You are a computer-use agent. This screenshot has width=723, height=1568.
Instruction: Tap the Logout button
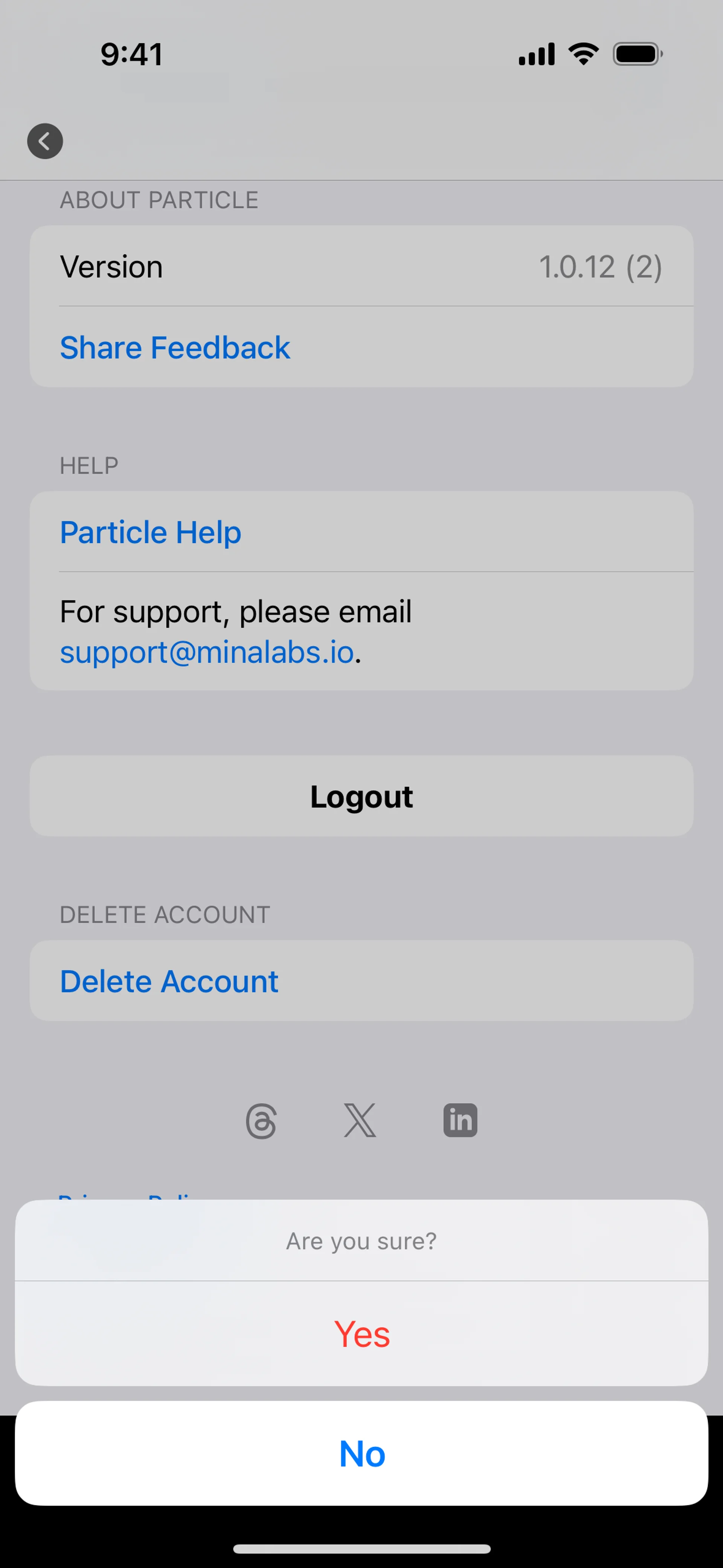pos(361,796)
